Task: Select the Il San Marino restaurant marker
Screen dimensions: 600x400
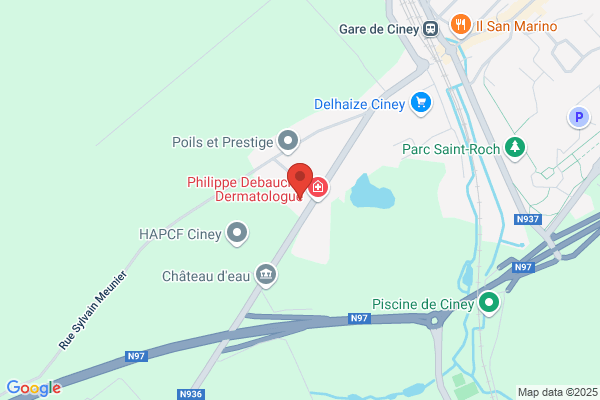Action: coord(460,26)
